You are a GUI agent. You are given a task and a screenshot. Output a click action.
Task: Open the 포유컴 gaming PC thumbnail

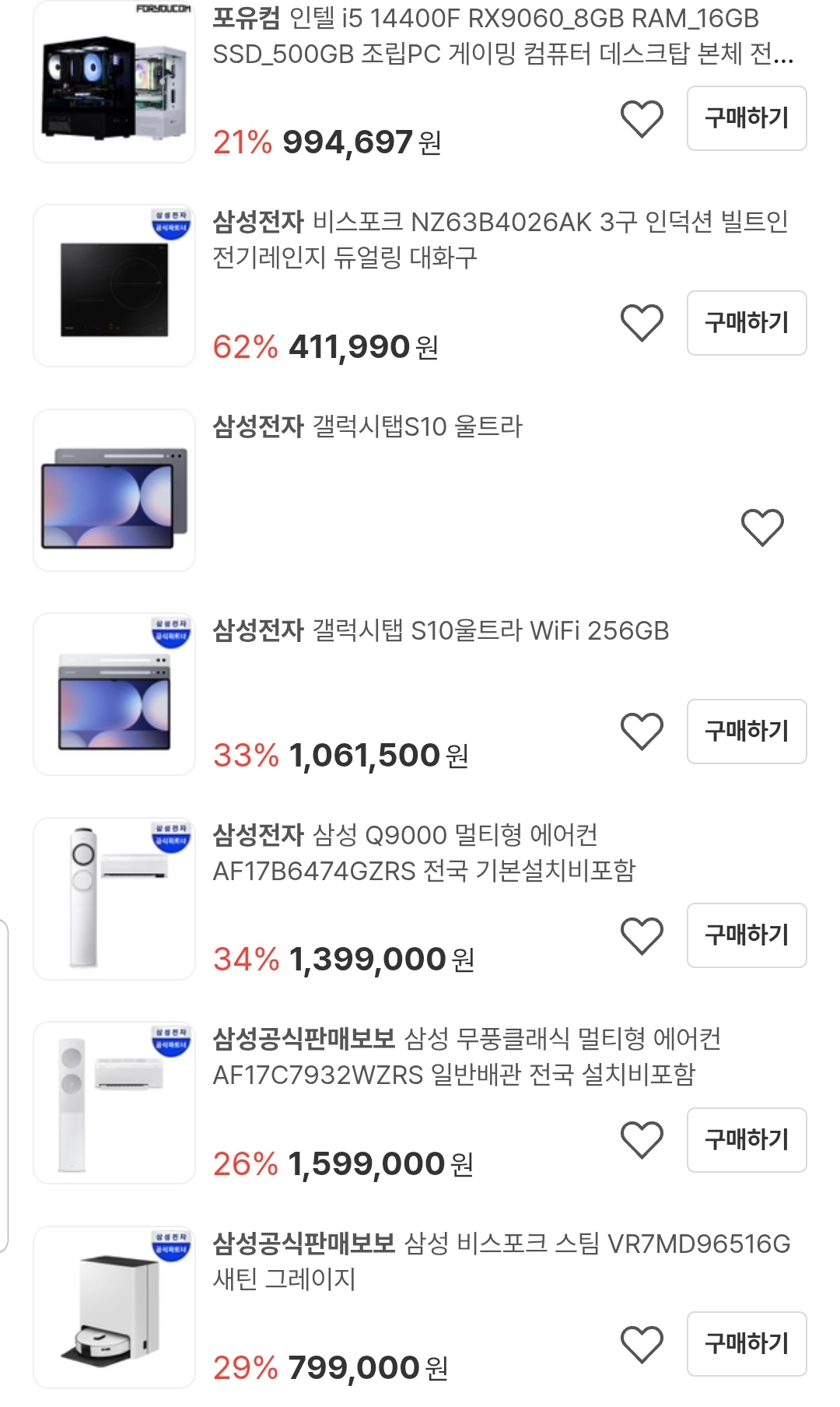click(114, 82)
